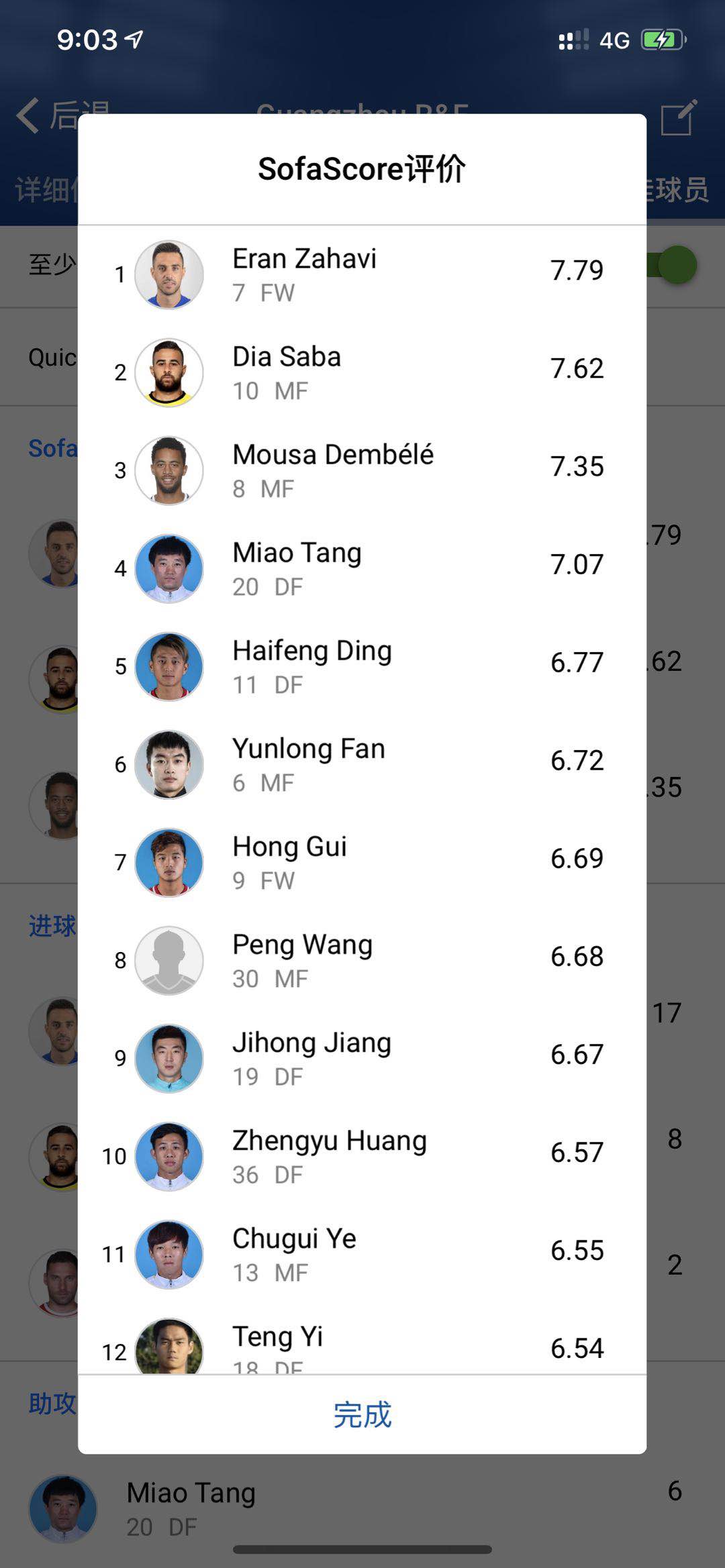This screenshot has height=1568, width=725.
Task: Open Jihong Jiang's rating row
Action: pos(362,1058)
